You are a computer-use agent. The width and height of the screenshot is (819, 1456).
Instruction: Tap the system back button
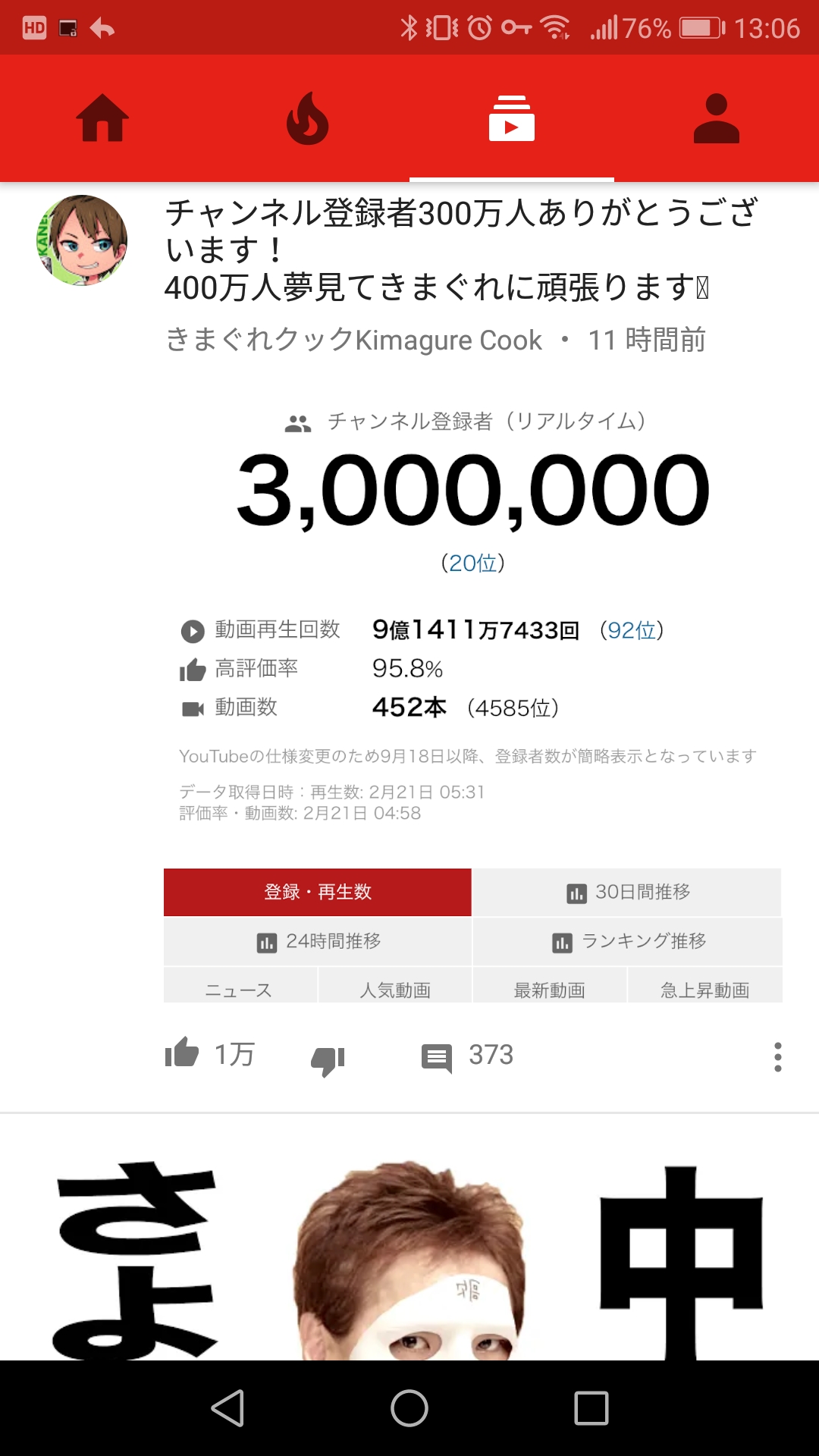click(227, 1408)
